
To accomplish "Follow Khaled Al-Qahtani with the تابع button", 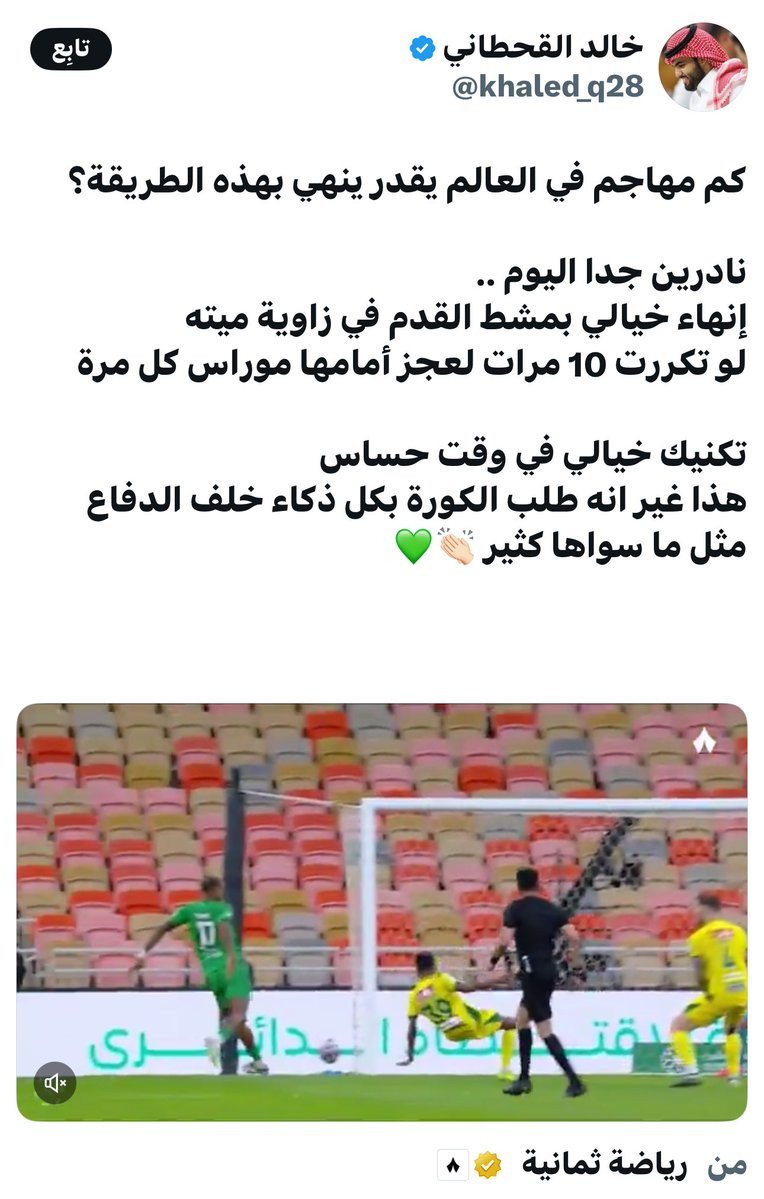I will click(72, 50).
